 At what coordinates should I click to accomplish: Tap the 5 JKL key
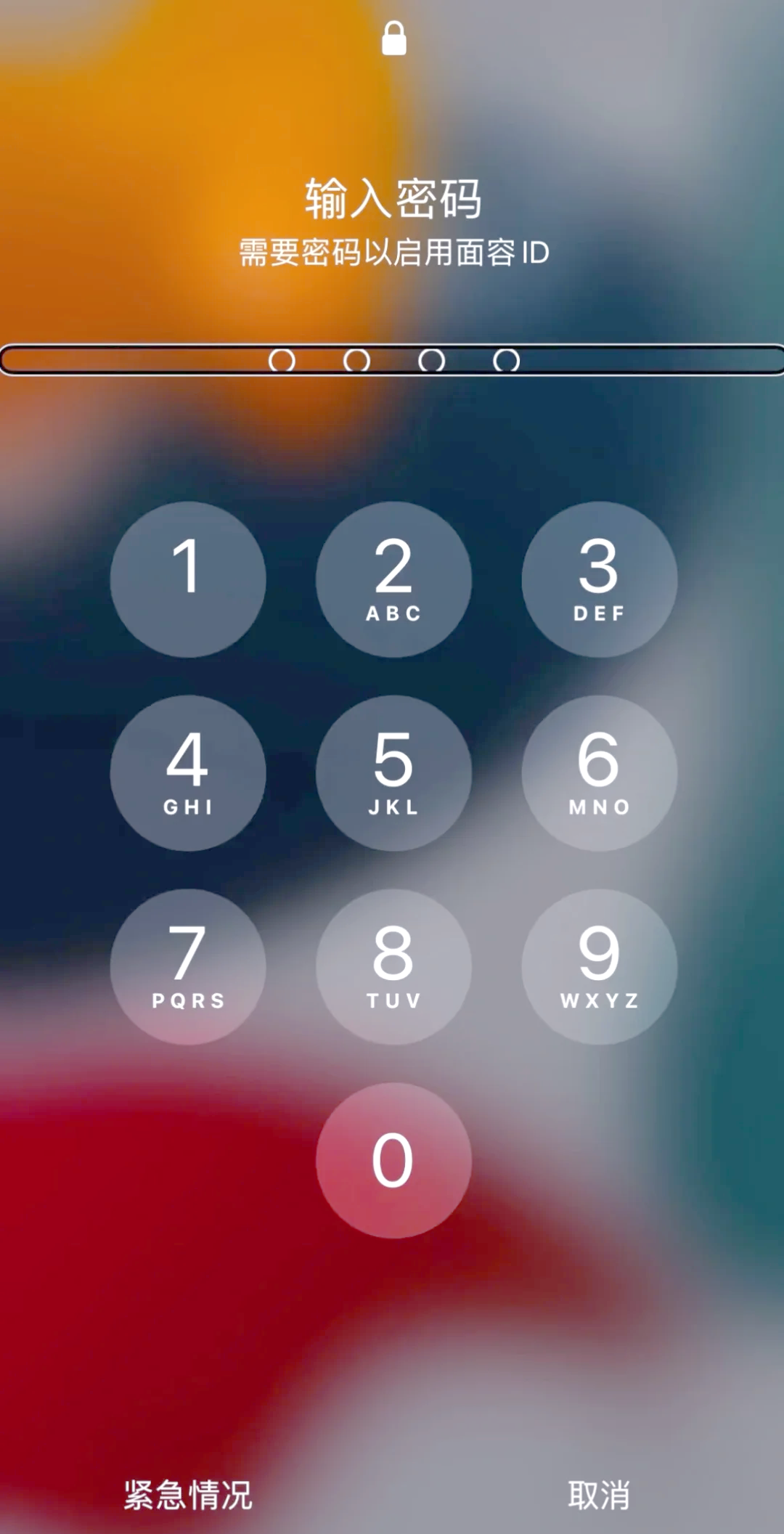[x=393, y=772]
